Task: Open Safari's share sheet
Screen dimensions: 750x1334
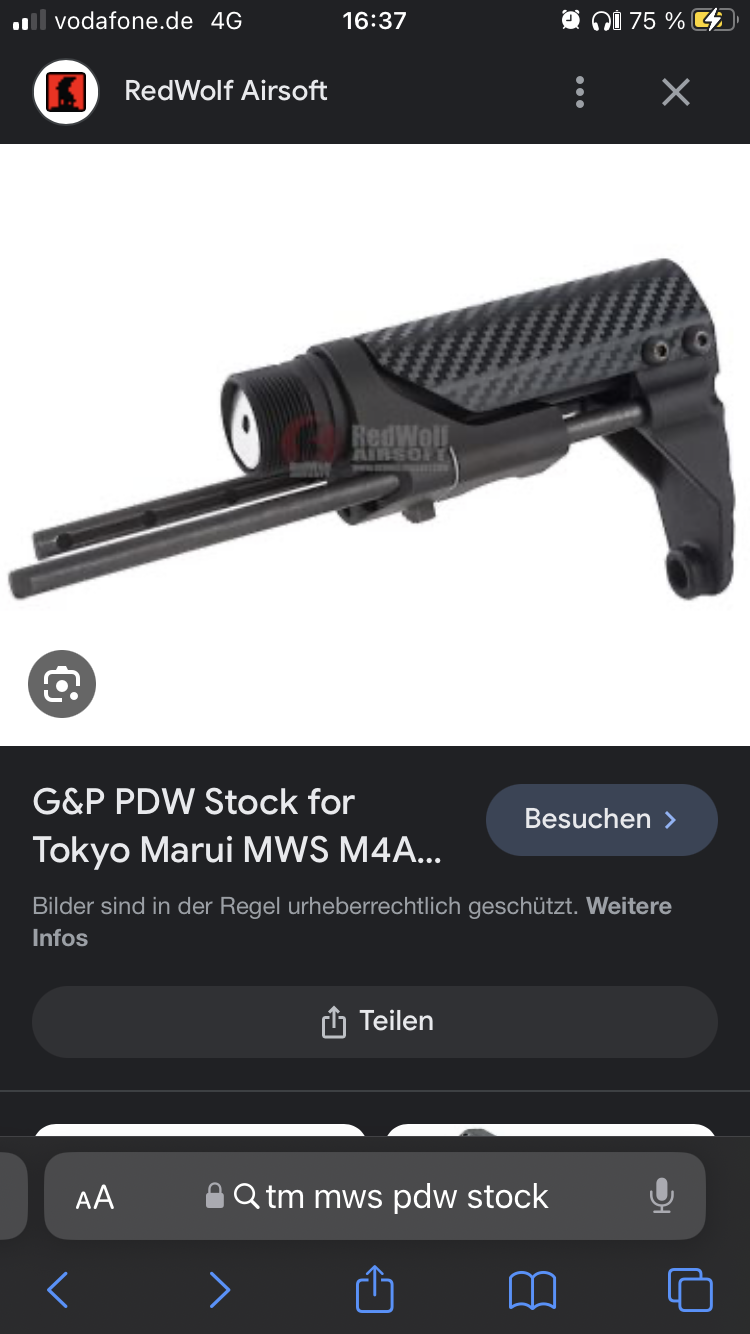Action: point(375,1288)
